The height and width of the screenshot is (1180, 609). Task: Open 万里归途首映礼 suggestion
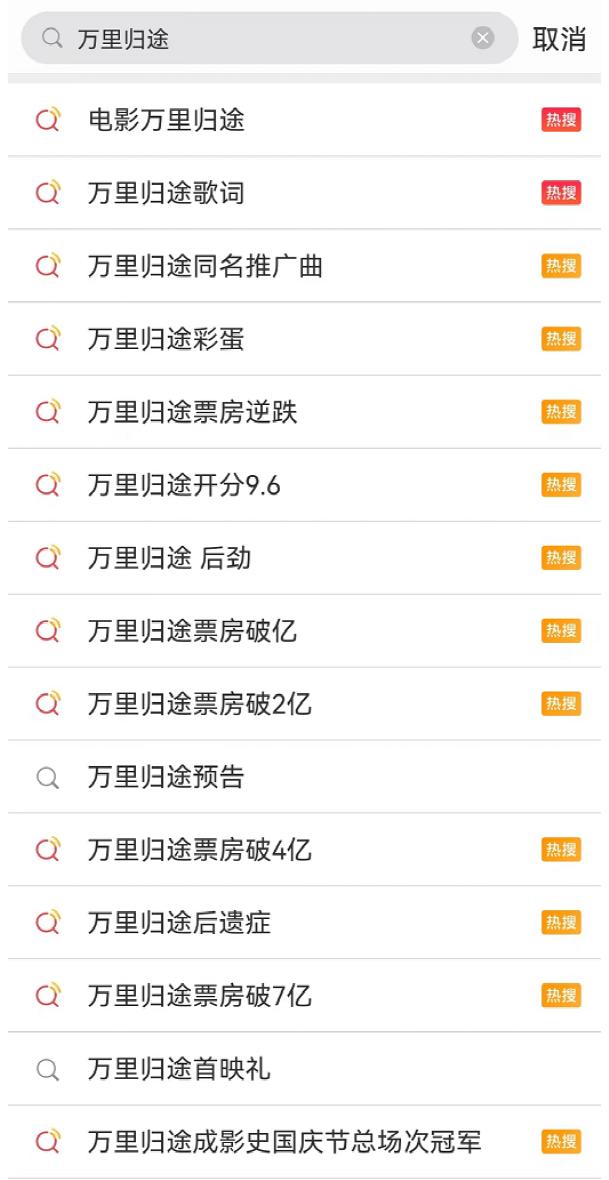pyautogui.click(x=304, y=1069)
